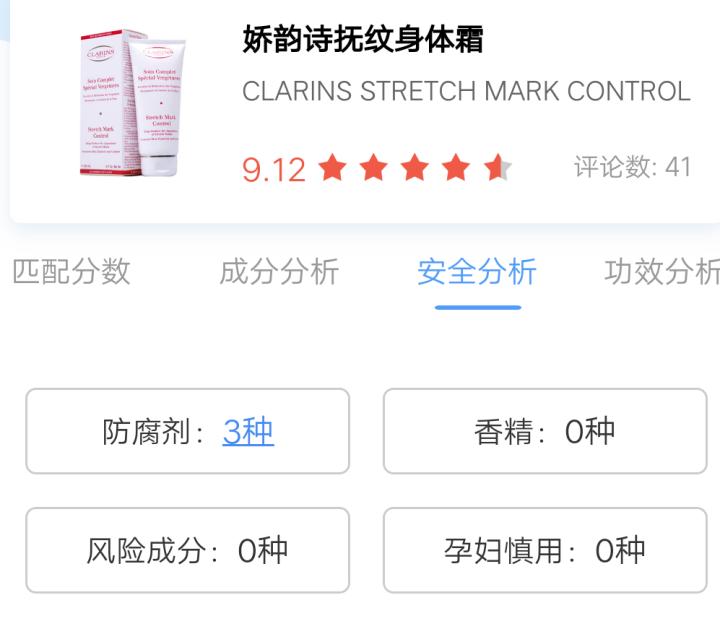Screen dimensions: 720x621
Task: Tap the 风险成分 0种 box
Action: (x=187, y=550)
